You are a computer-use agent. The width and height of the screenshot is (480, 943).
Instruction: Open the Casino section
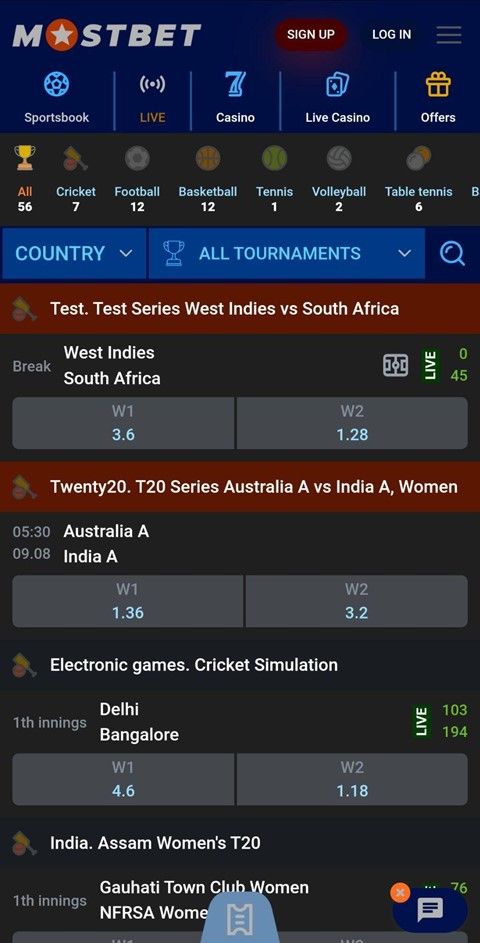click(x=235, y=99)
